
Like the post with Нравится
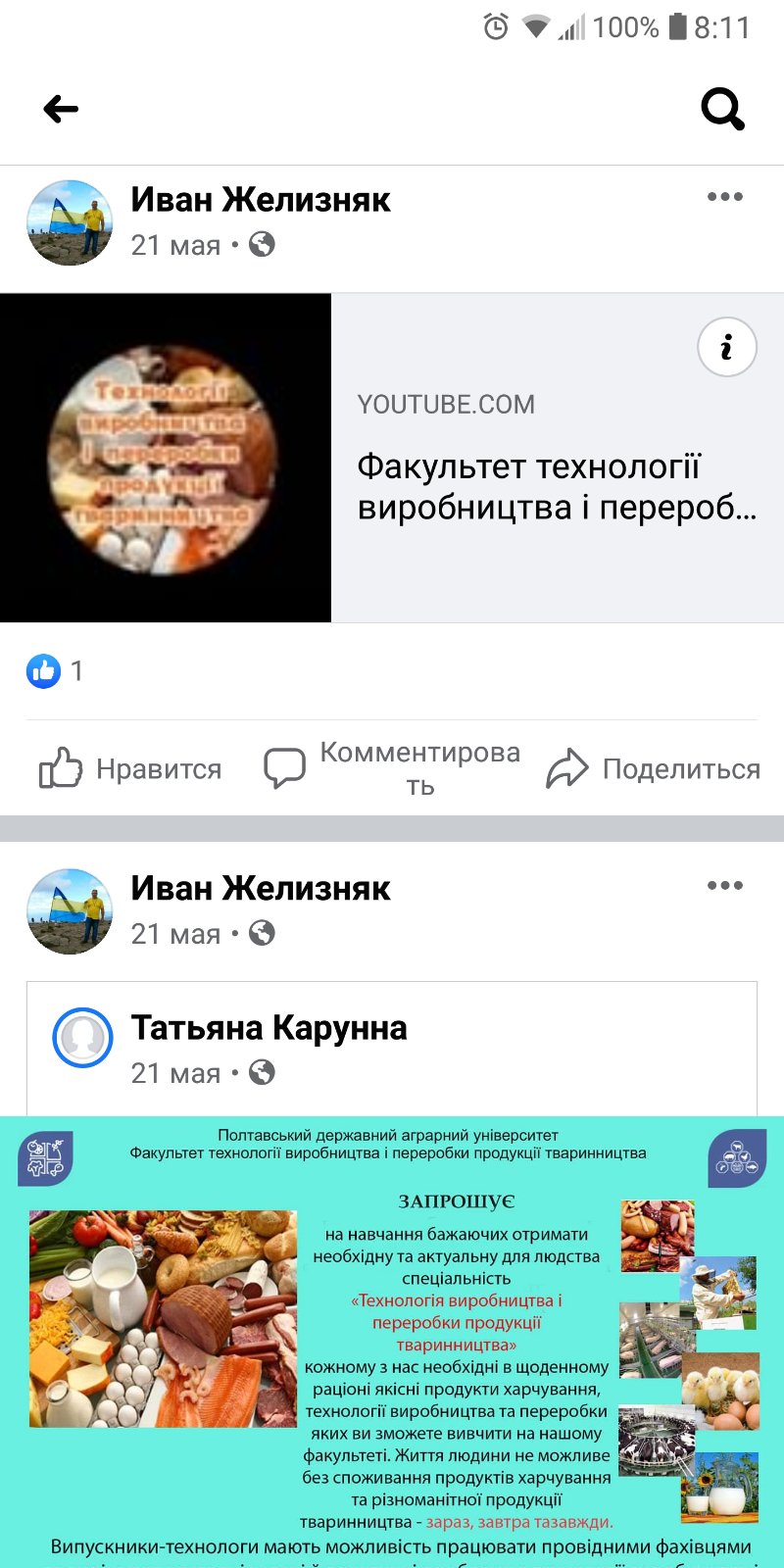[x=131, y=769]
